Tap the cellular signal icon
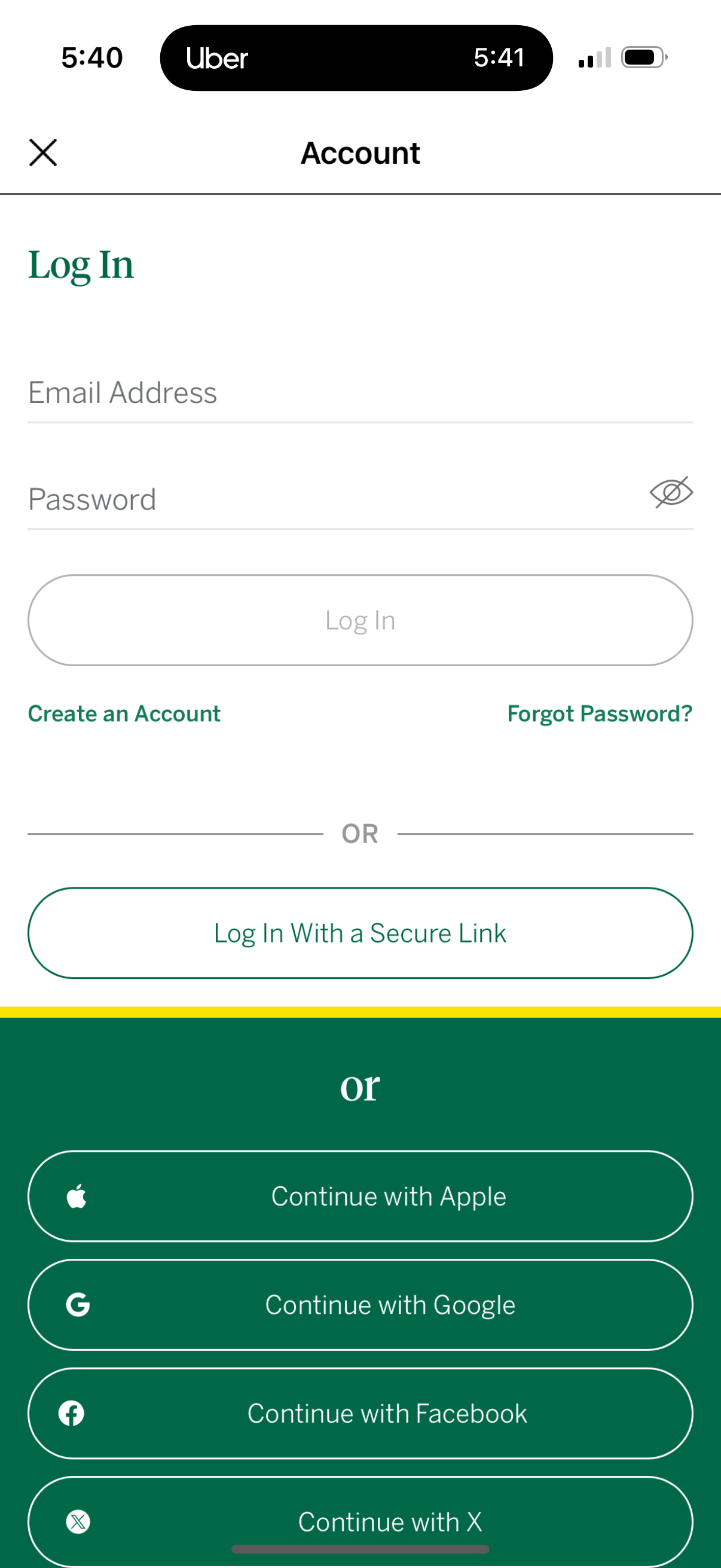This screenshot has height=1568, width=721. point(593,58)
